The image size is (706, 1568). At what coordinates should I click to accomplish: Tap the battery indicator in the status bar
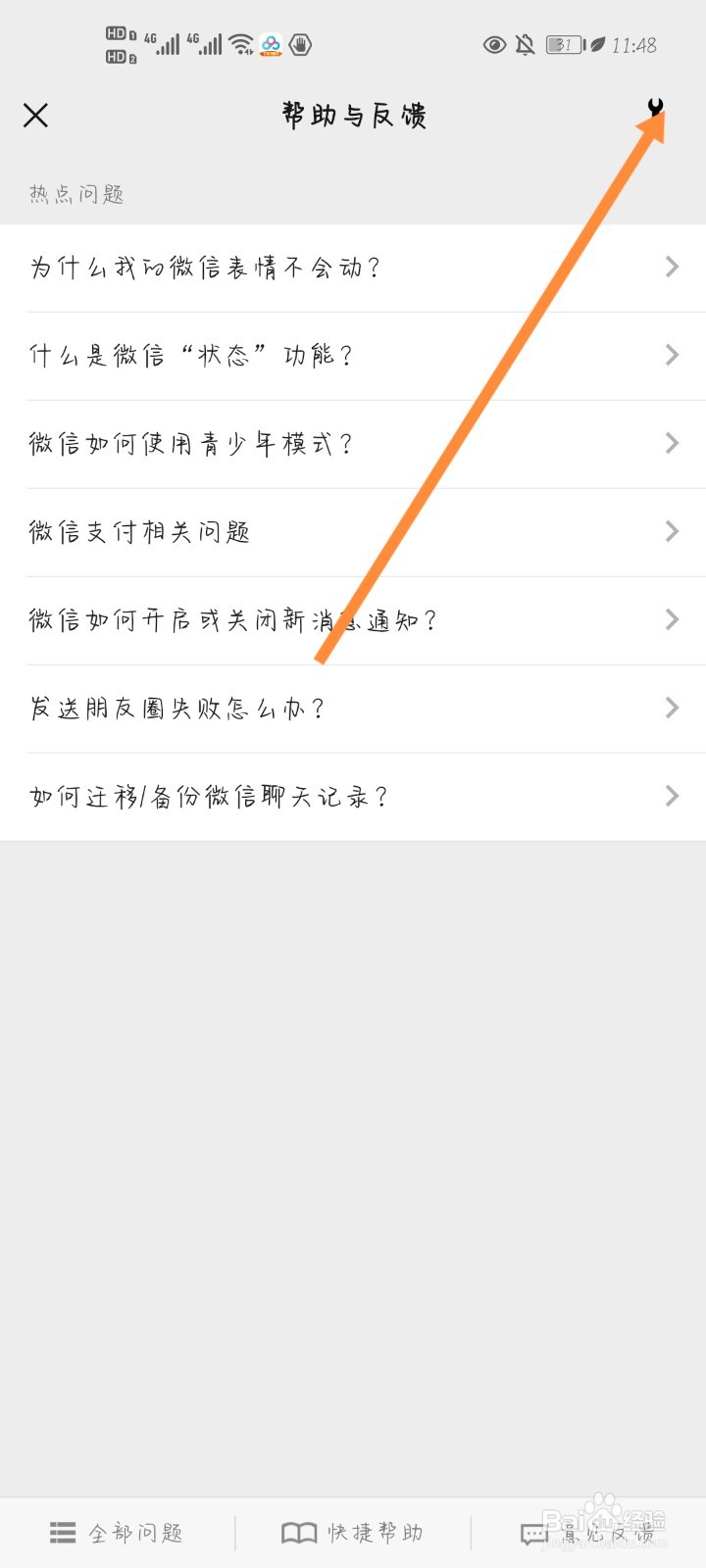pyautogui.click(x=564, y=44)
